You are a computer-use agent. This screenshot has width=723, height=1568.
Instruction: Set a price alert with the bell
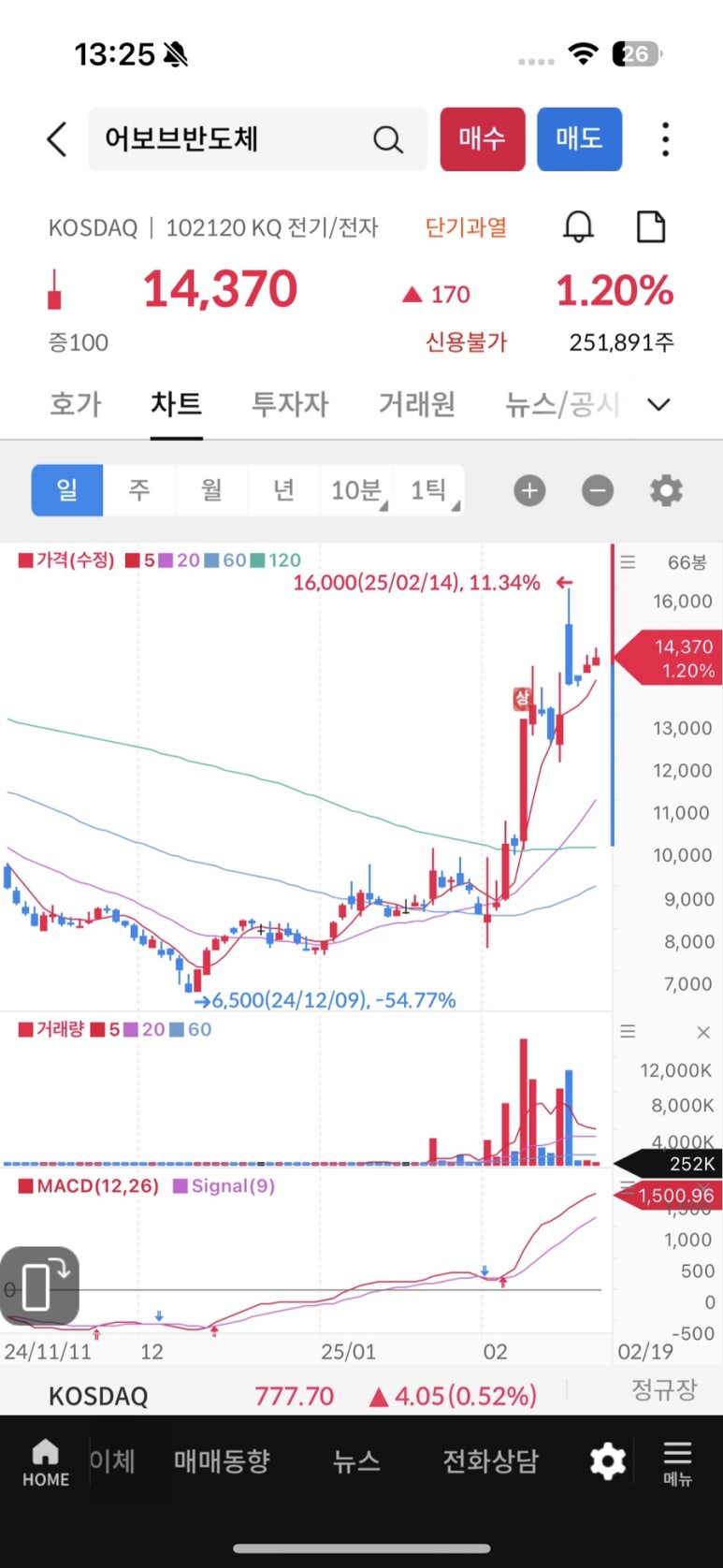(578, 226)
